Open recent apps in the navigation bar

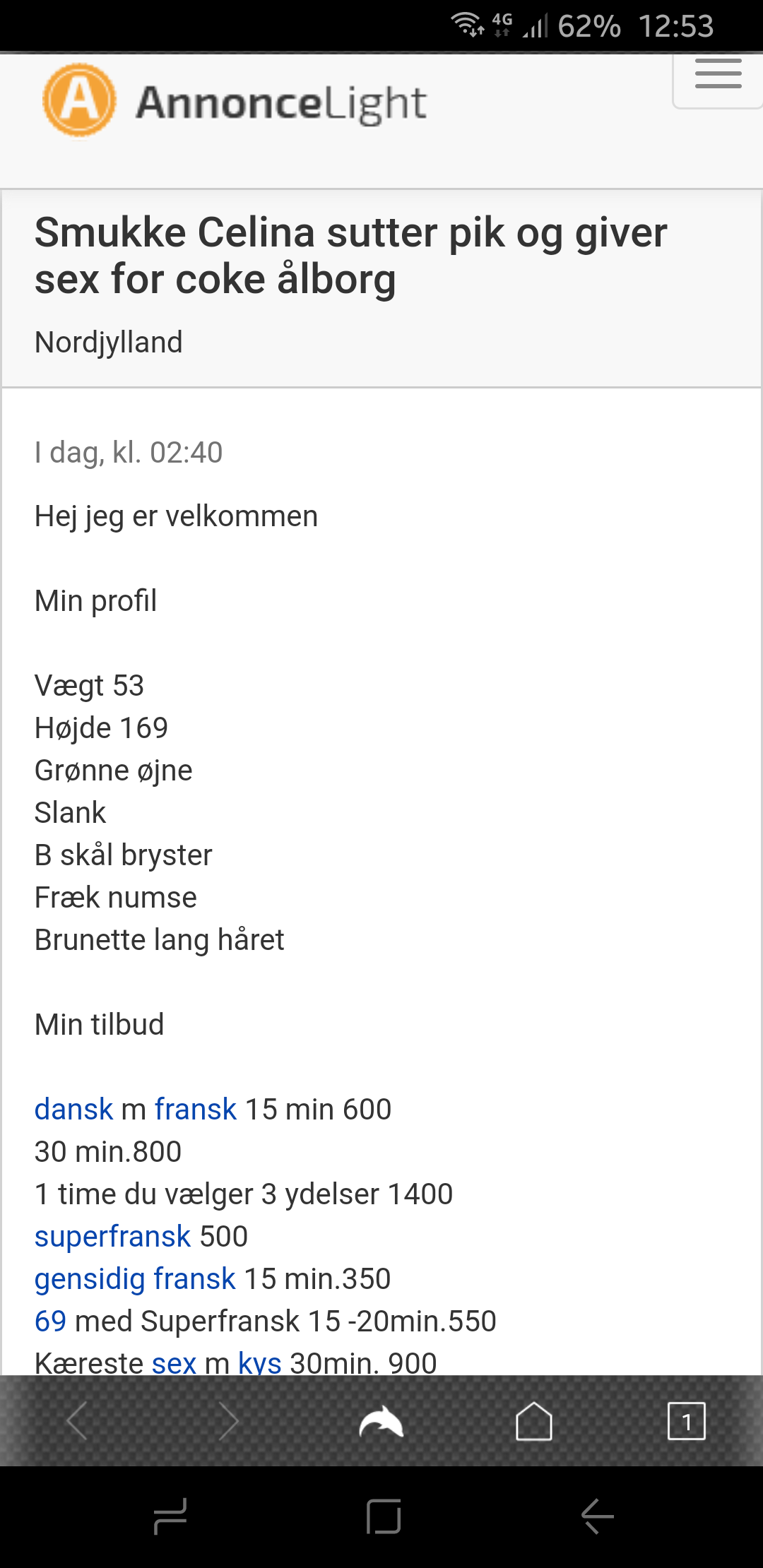click(170, 1516)
